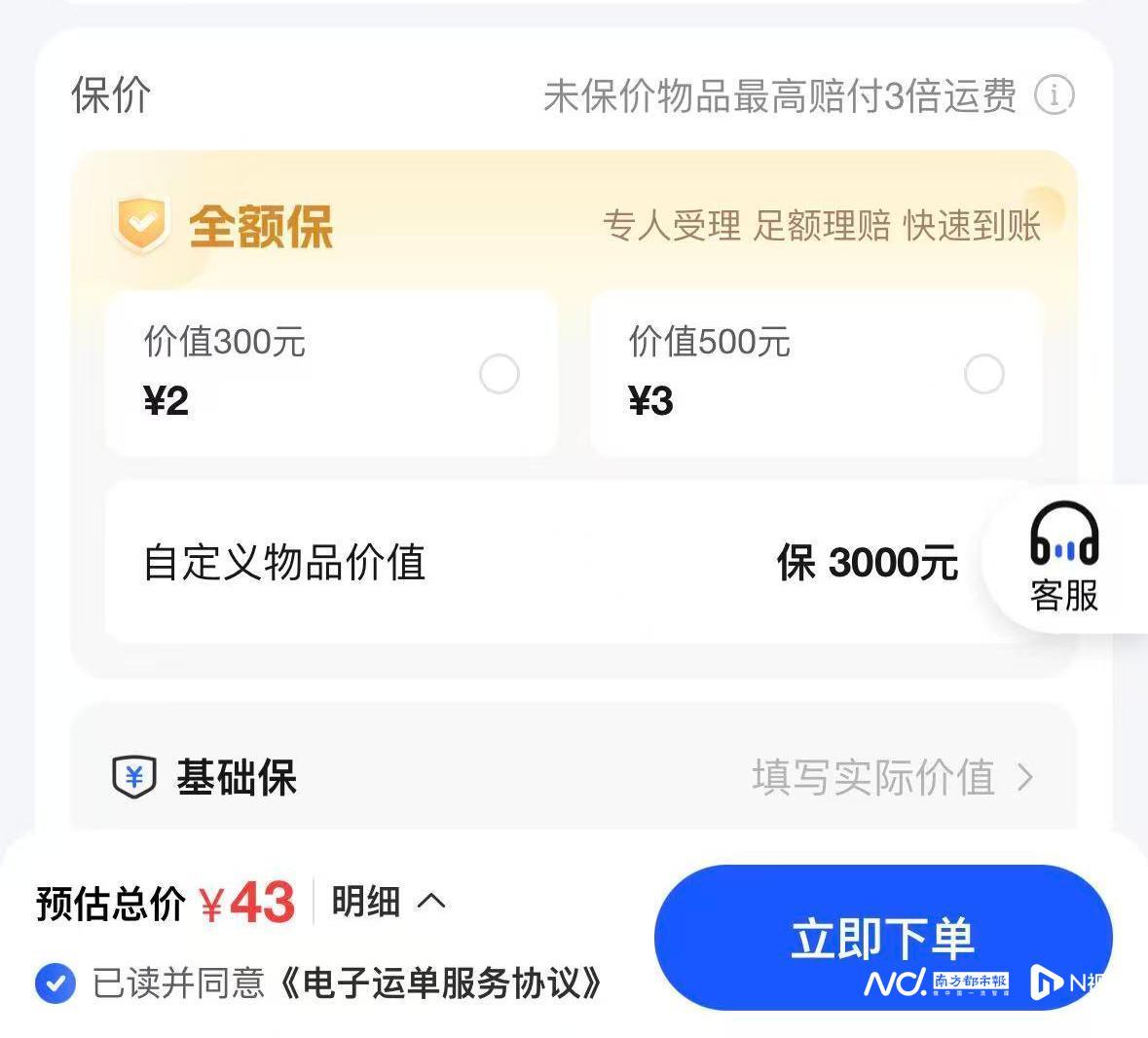Open 基础保 填写实际价值 row
The width and height of the screenshot is (1148, 1038).
[890, 778]
